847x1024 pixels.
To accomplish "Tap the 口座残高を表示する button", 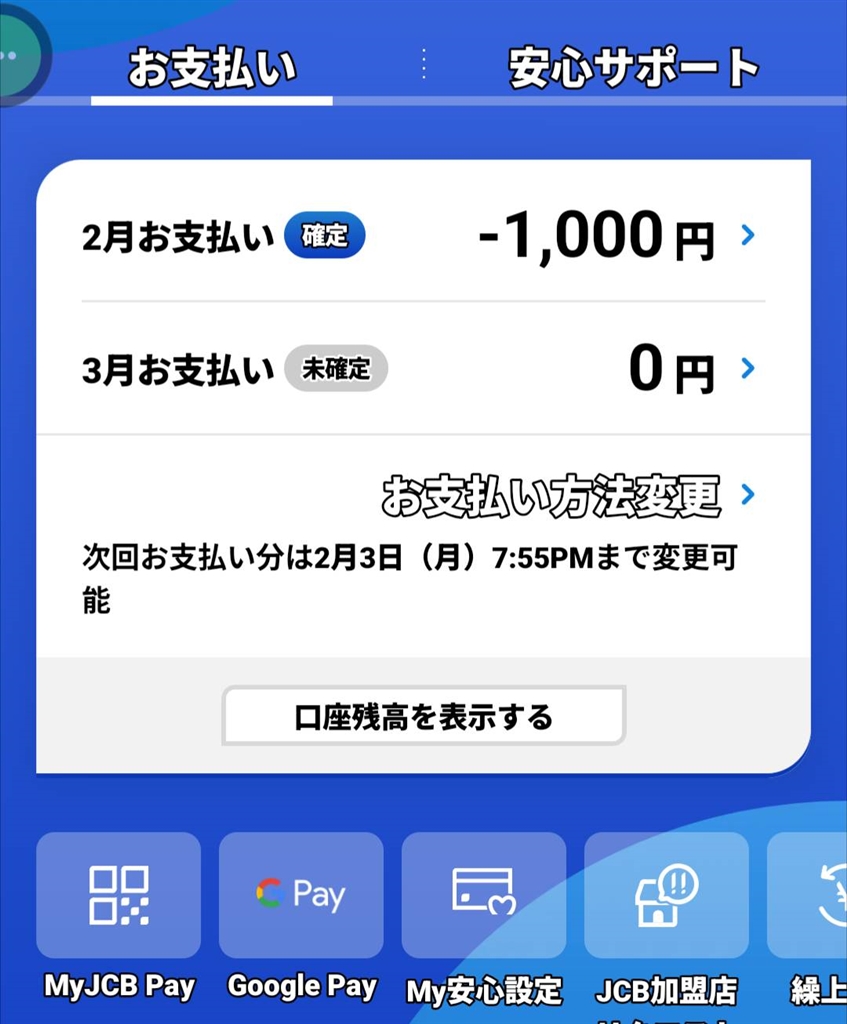I will (x=423, y=716).
